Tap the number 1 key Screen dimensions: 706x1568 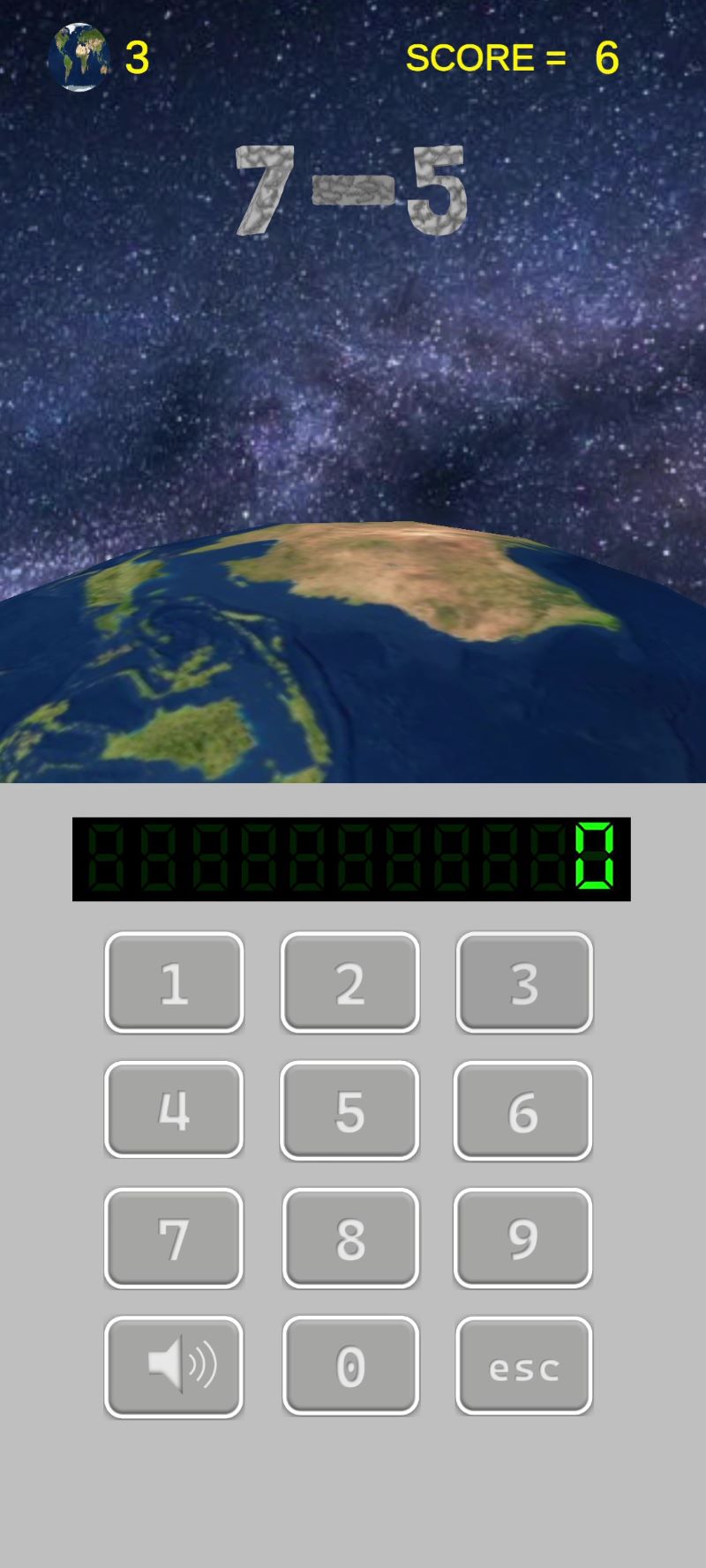tap(174, 982)
